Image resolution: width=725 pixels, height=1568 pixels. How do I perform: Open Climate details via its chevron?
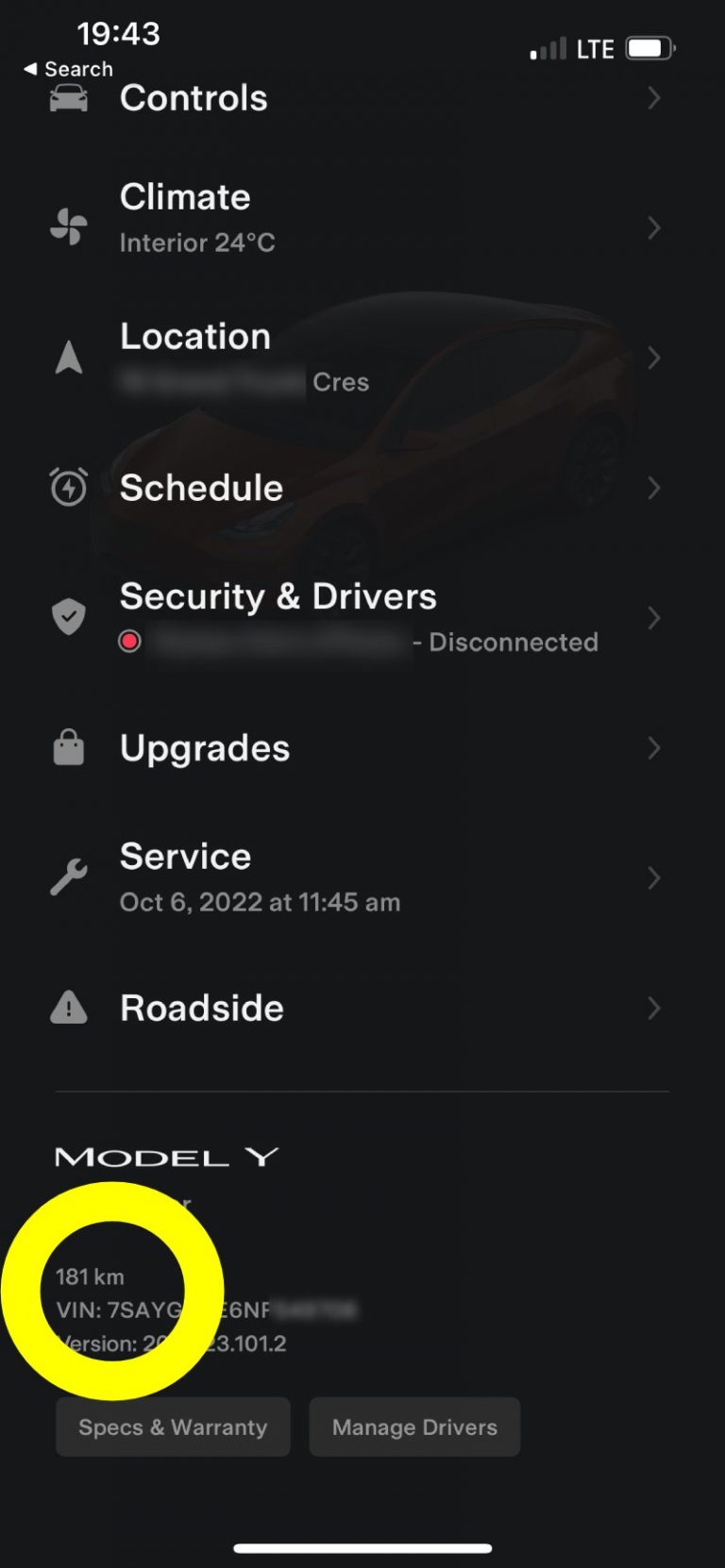click(654, 226)
